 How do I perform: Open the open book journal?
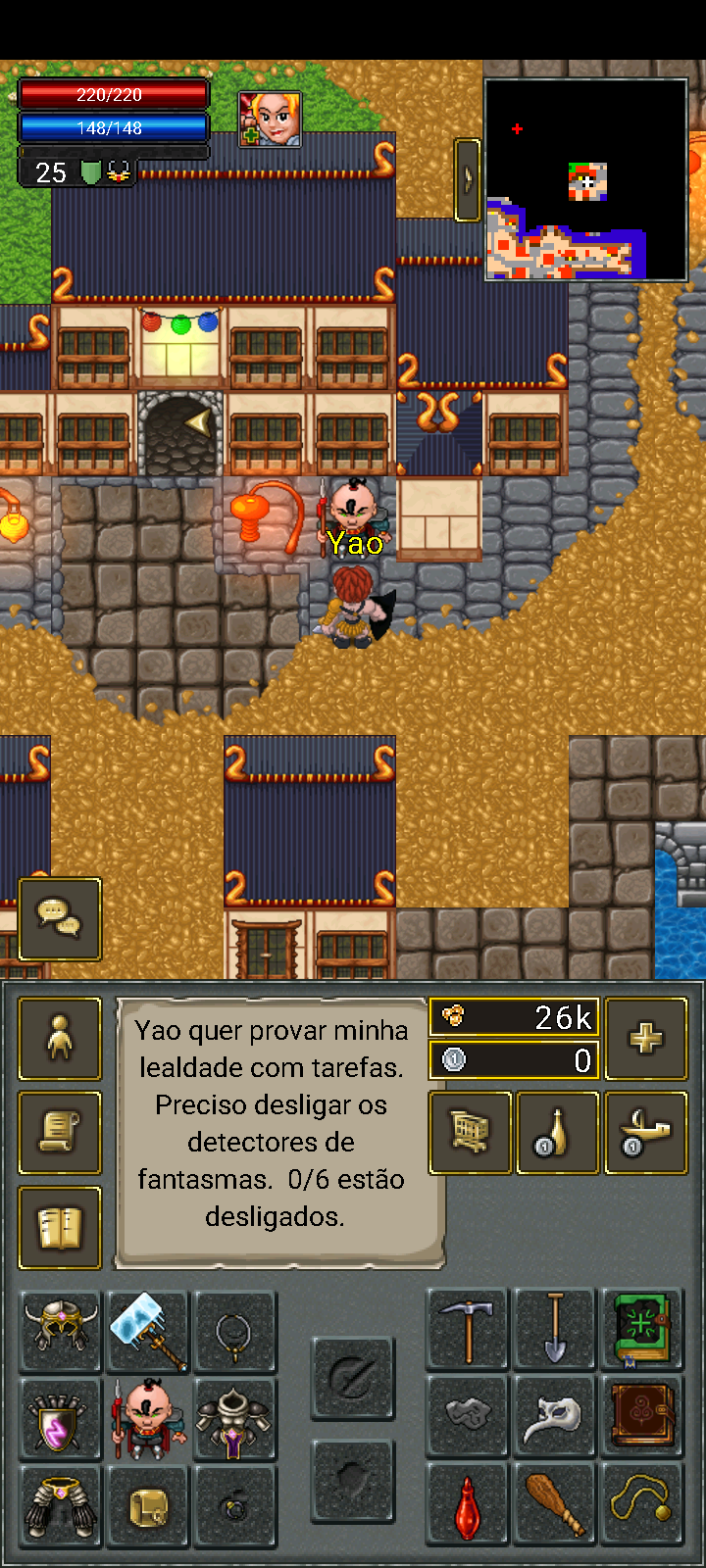click(60, 1227)
